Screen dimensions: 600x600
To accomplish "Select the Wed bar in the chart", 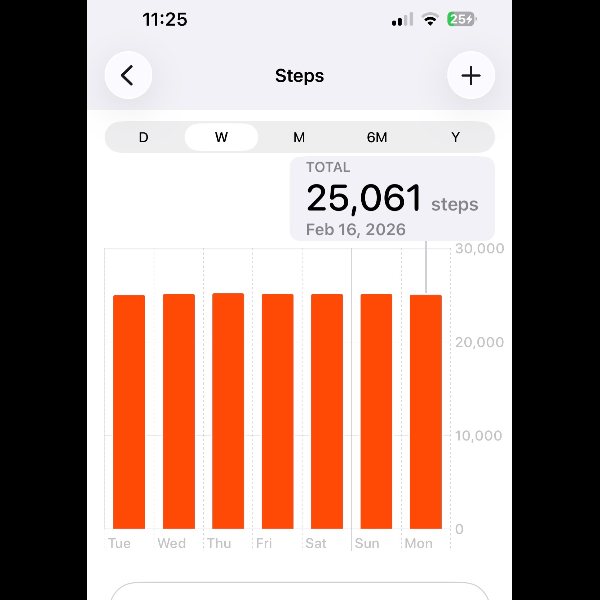I will tap(179, 412).
